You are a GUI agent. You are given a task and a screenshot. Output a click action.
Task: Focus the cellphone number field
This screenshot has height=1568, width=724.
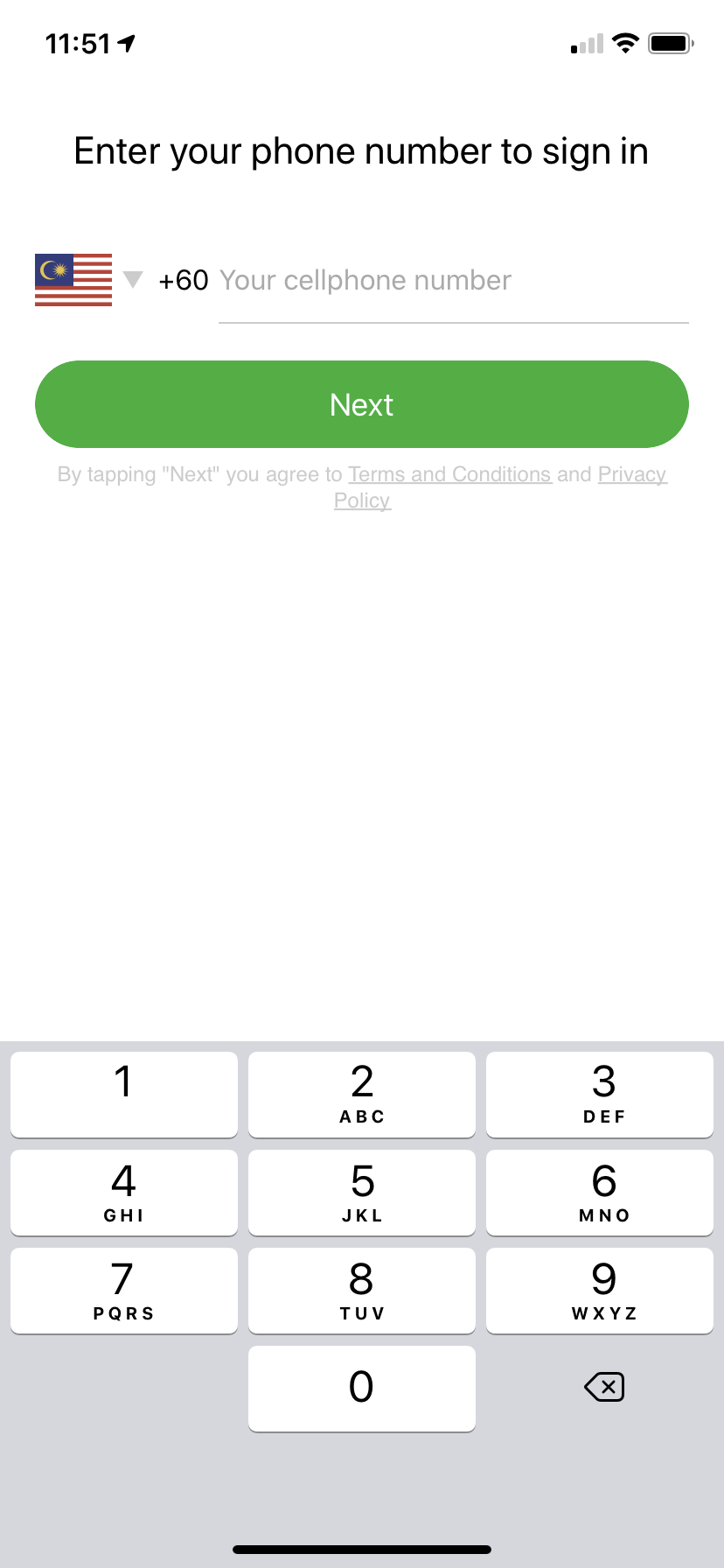point(452,281)
